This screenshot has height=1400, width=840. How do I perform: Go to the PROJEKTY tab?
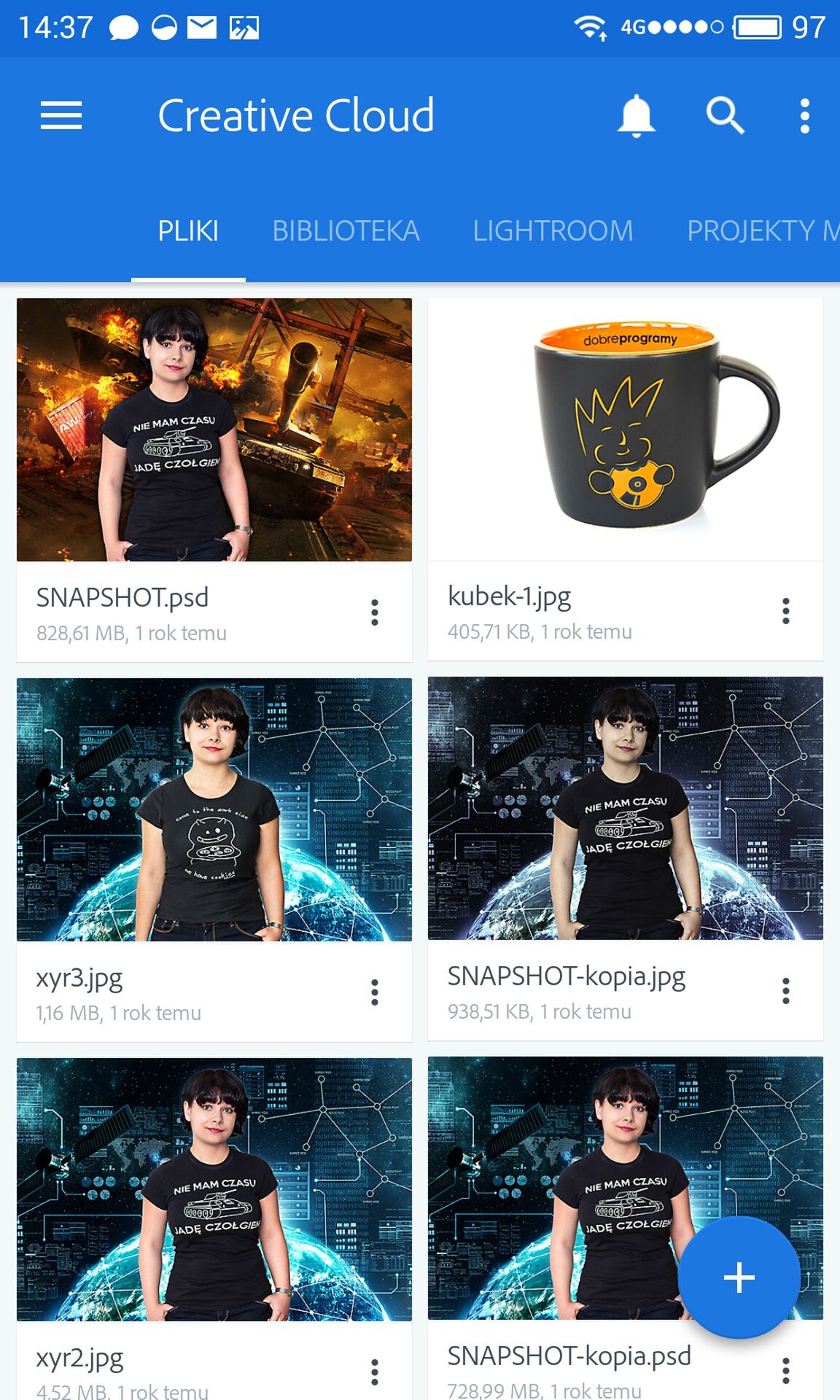point(762,231)
